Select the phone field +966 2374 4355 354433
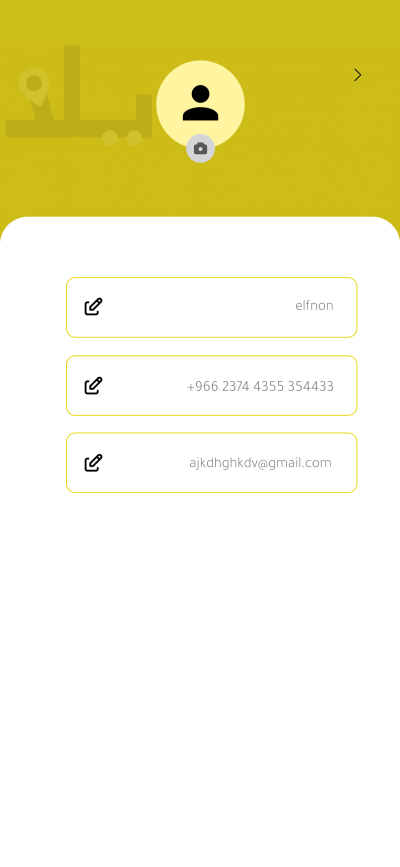 [x=211, y=385]
